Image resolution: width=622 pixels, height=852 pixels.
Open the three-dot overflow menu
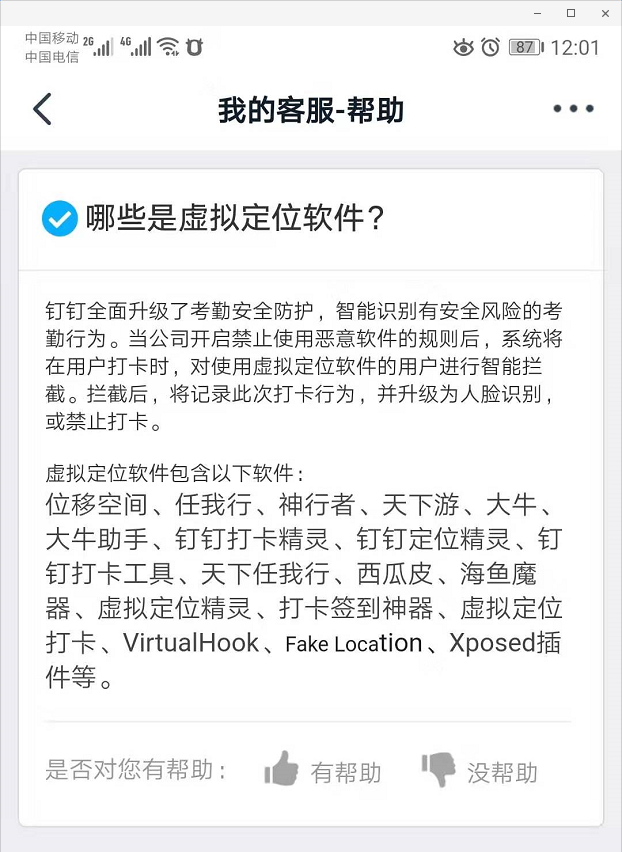coord(573,109)
